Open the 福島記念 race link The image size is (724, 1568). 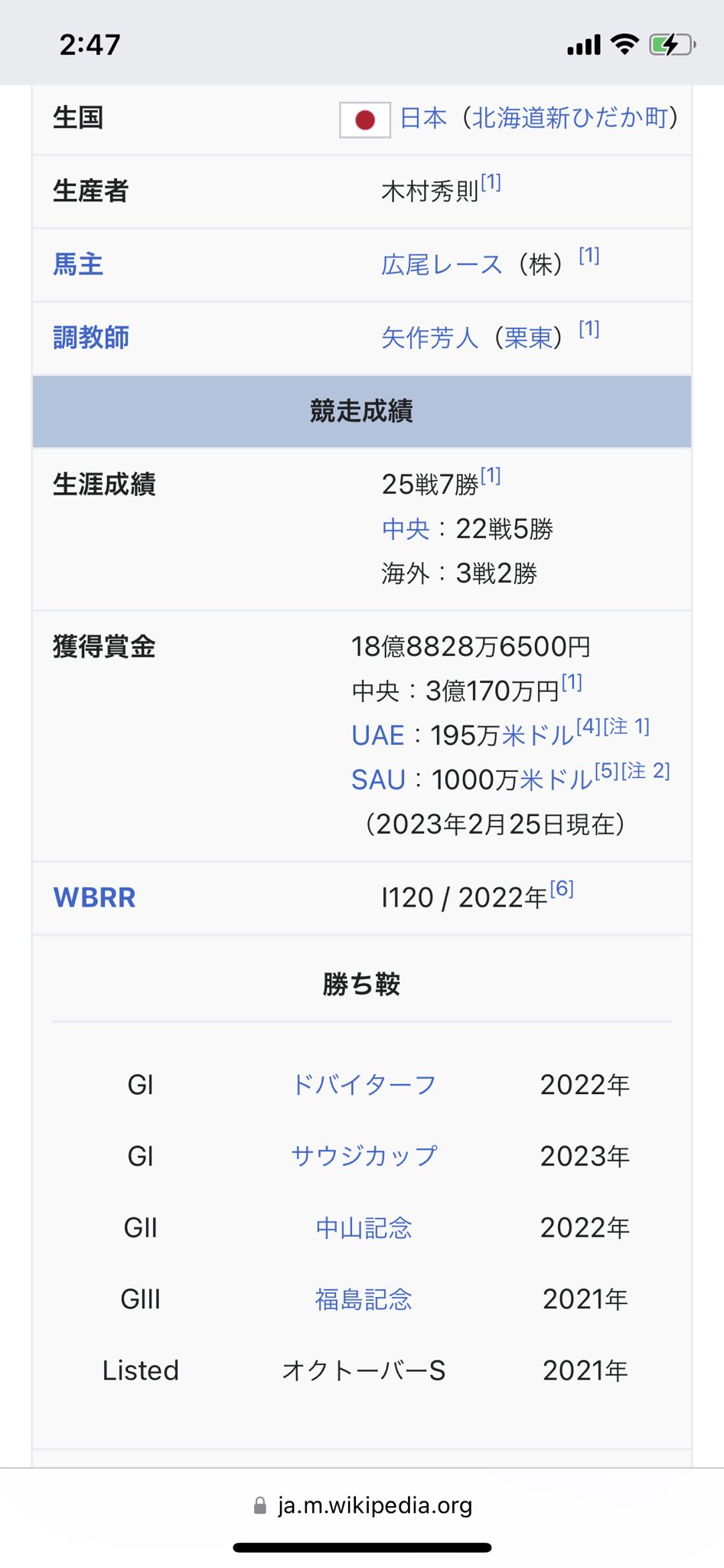click(364, 1299)
